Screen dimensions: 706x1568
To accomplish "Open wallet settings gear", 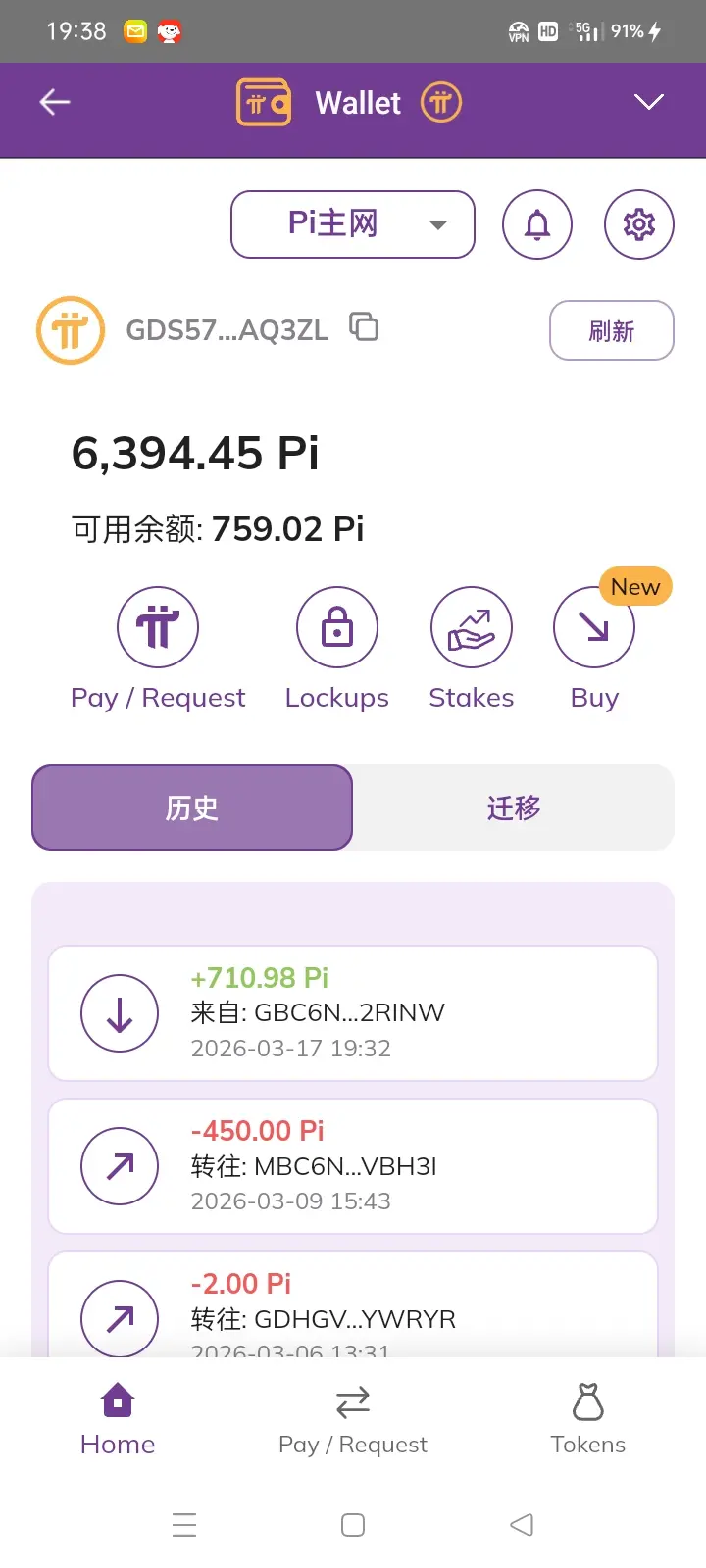I will pyautogui.click(x=639, y=224).
